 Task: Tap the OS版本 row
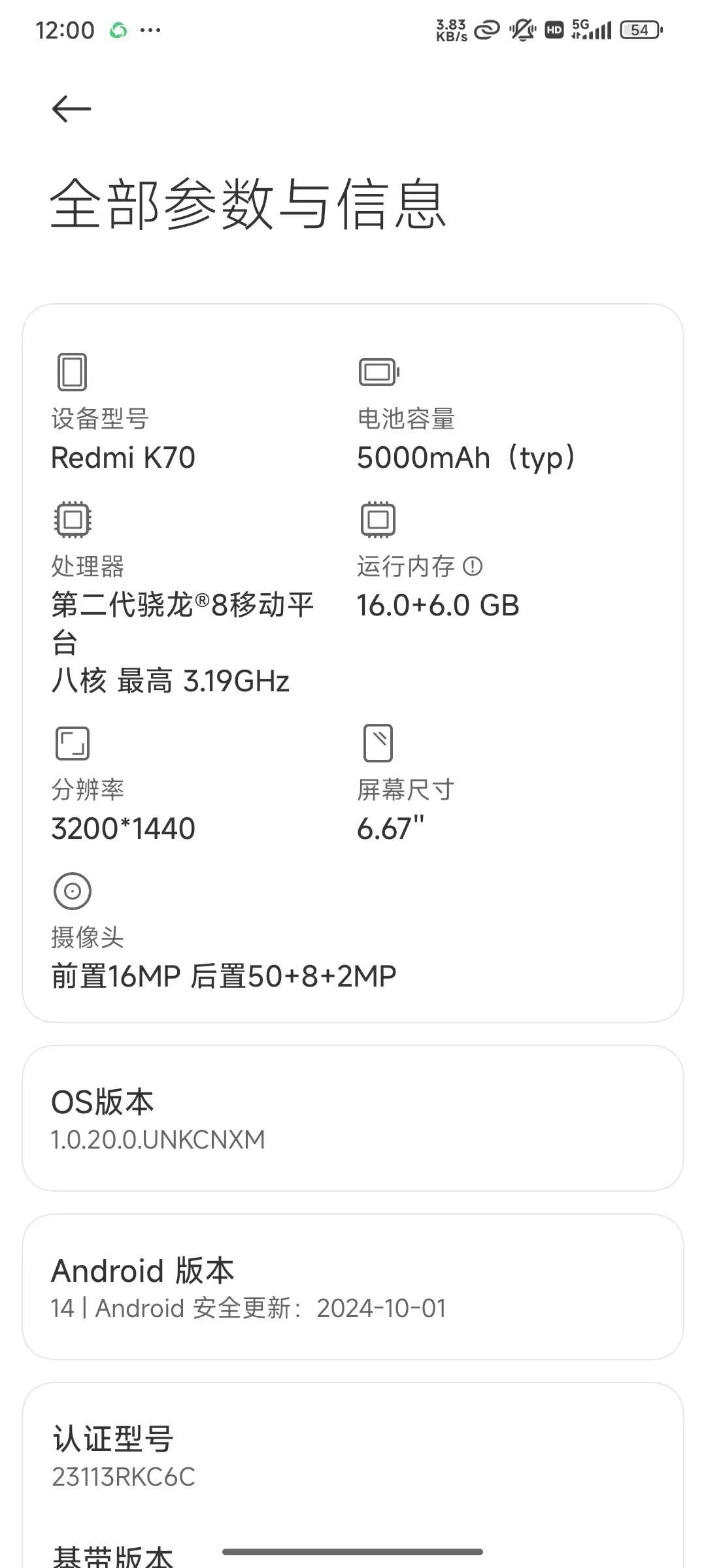pyautogui.click(x=353, y=1119)
